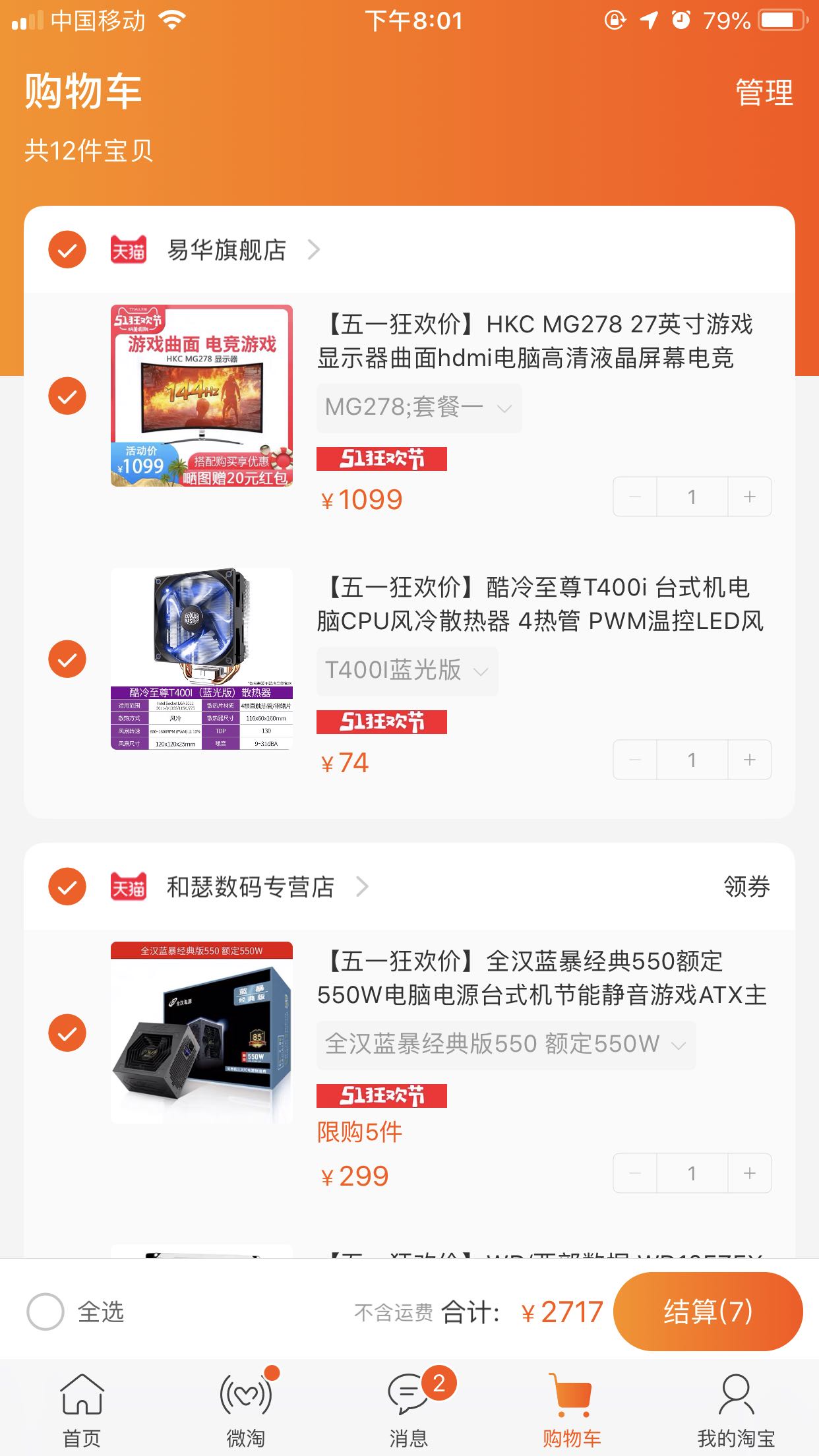Deselect the HKC MG278 monitor item

[x=67, y=396]
